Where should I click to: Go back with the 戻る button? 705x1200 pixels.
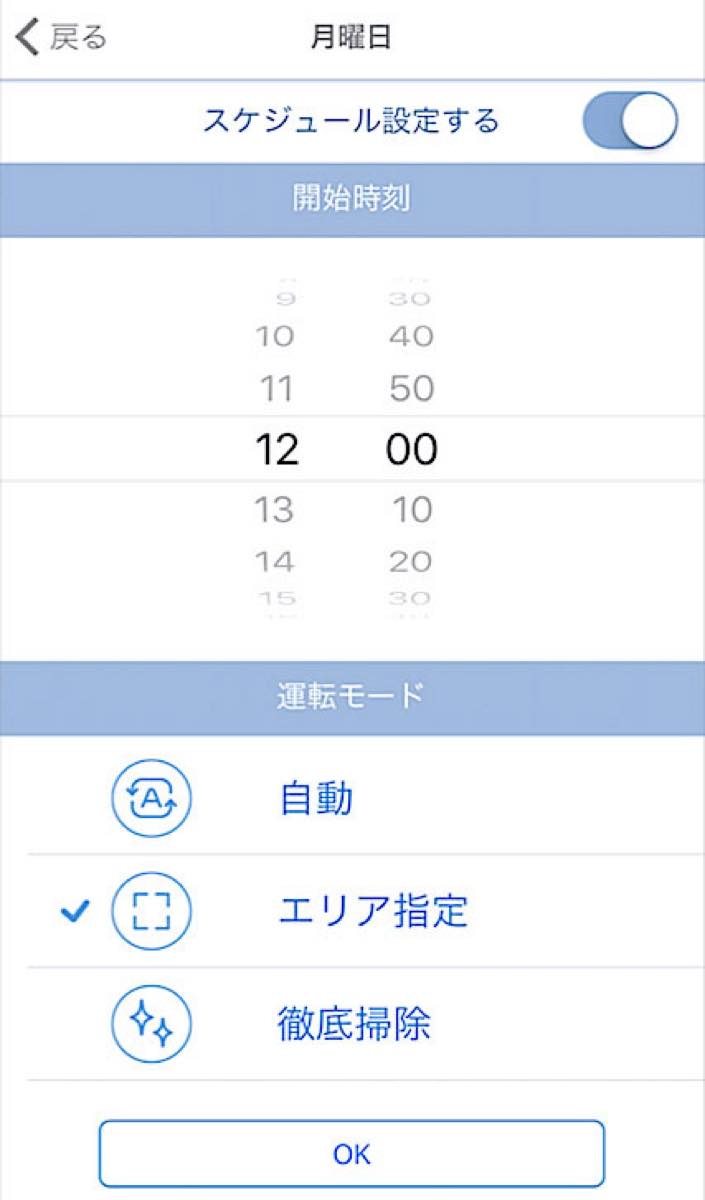pyautogui.click(x=62, y=38)
